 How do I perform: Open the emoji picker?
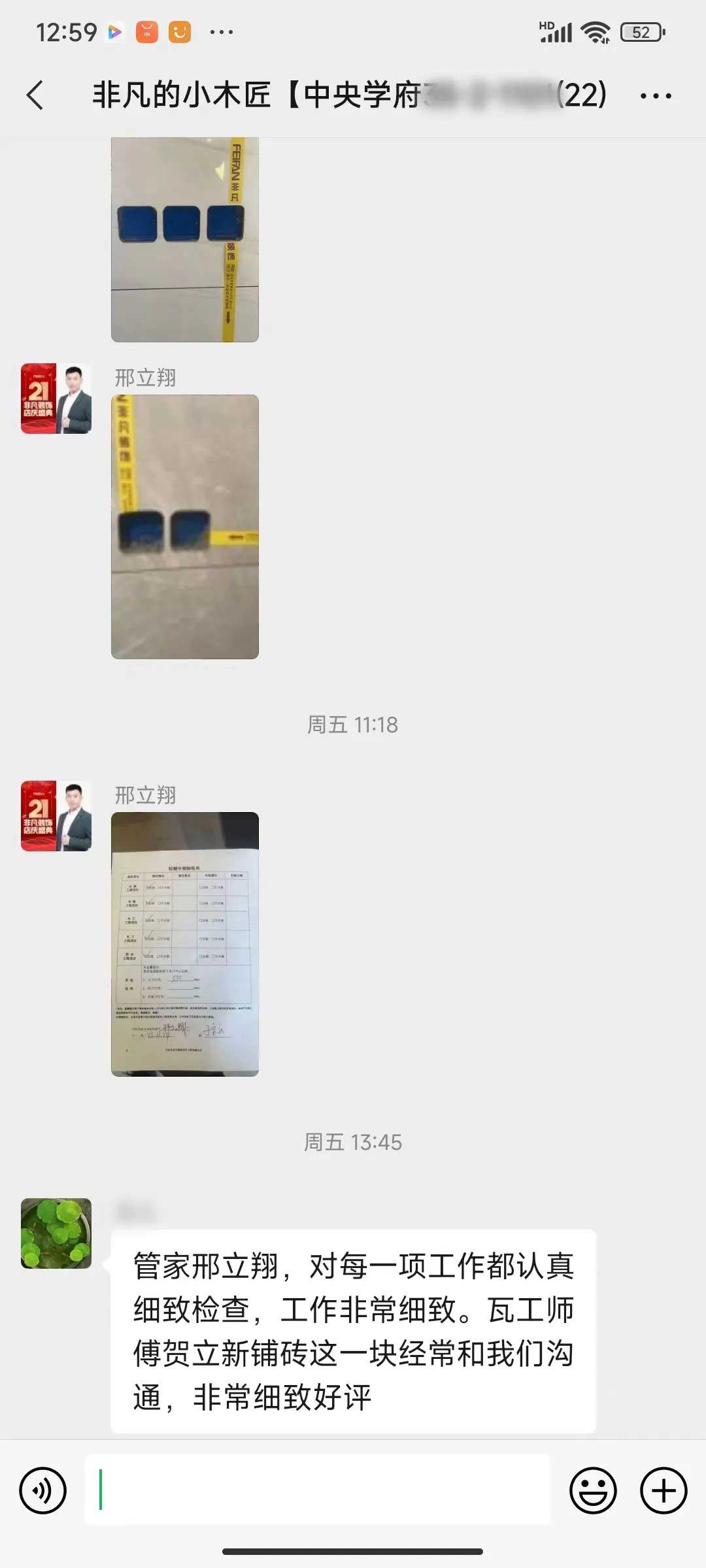coord(593,1491)
